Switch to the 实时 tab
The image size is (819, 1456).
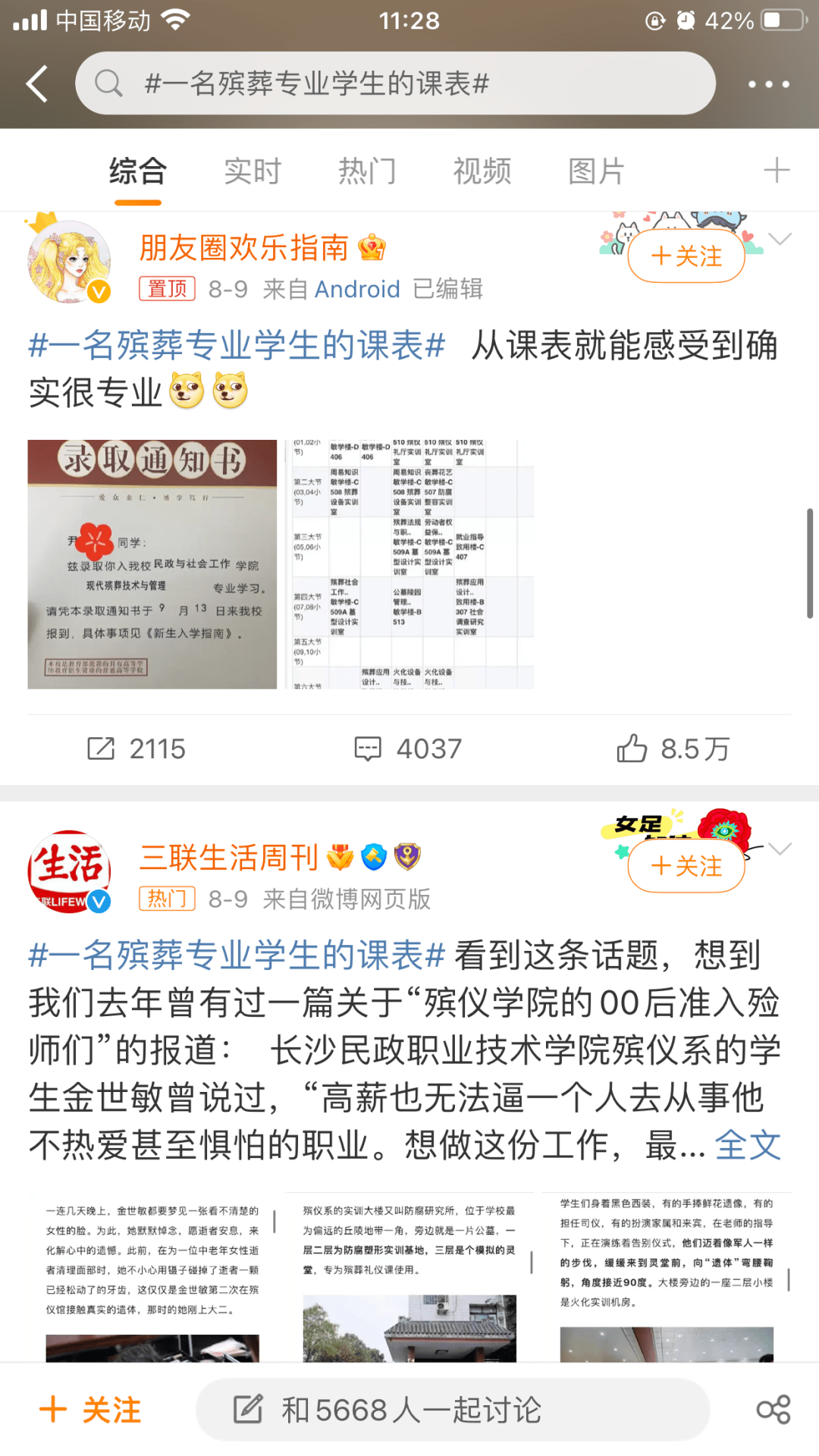pyautogui.click(x=253, y=171)
